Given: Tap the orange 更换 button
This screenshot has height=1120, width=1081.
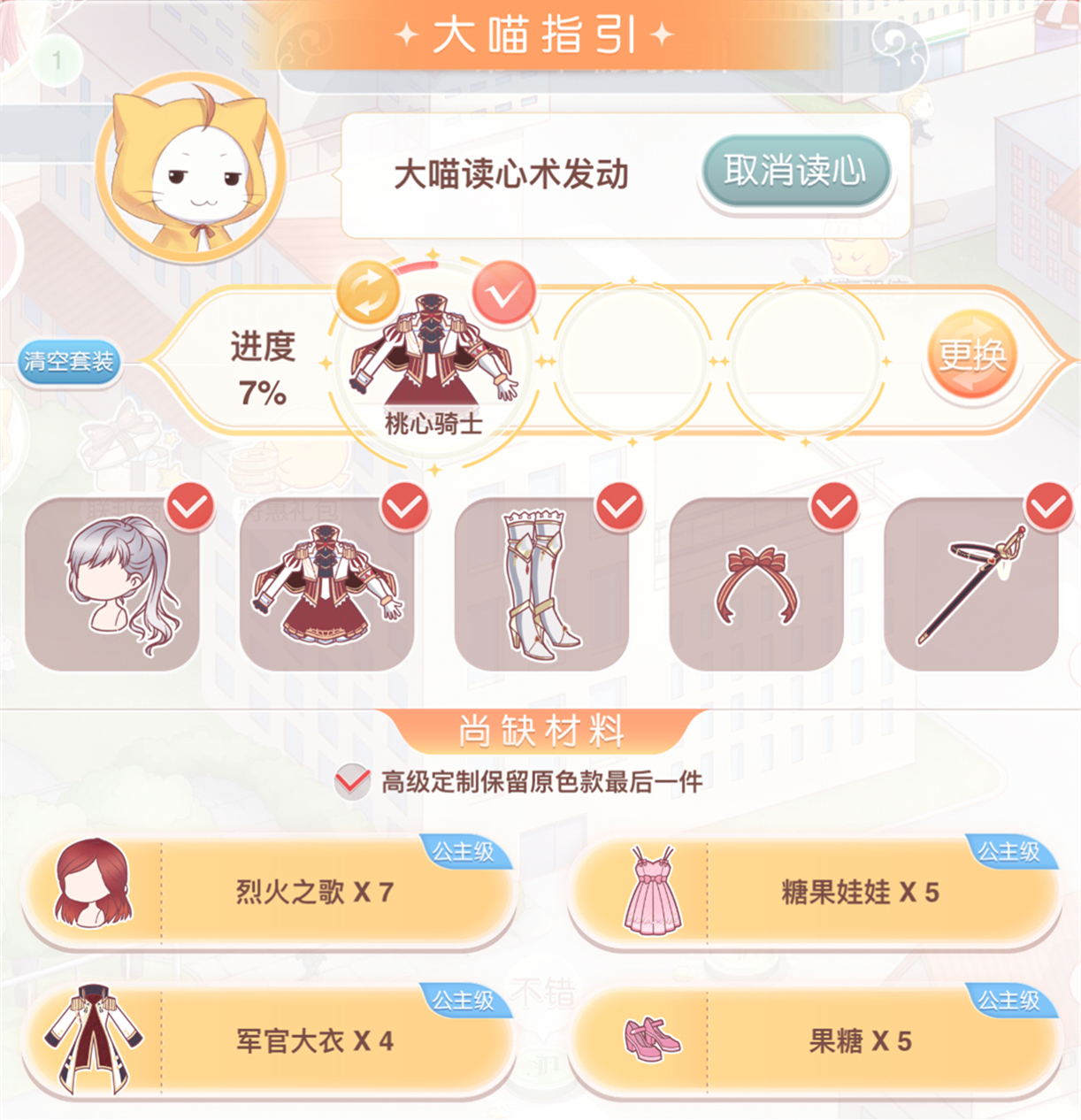Looking at the screenshot, I should tap(971, 356).
